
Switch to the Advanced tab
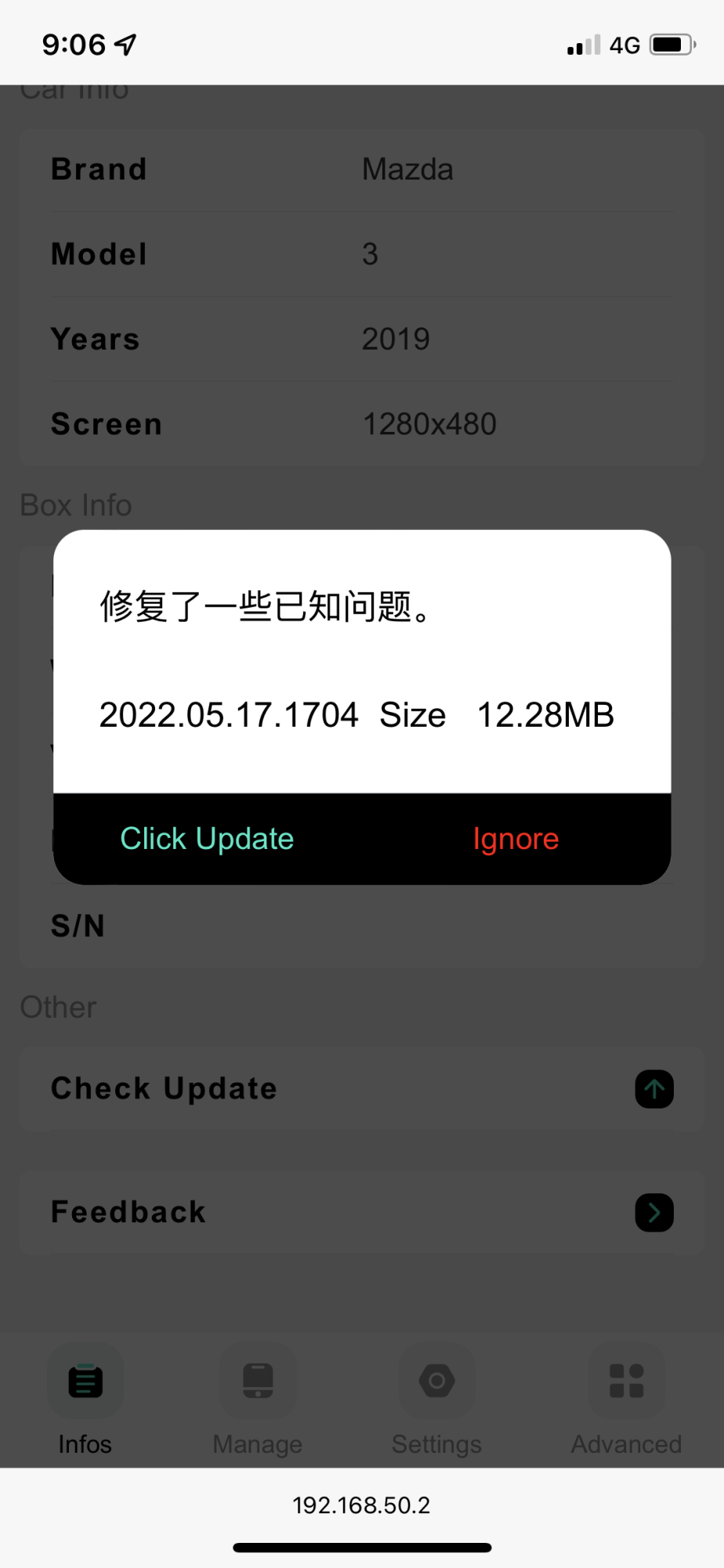[x=626, y=1401]
